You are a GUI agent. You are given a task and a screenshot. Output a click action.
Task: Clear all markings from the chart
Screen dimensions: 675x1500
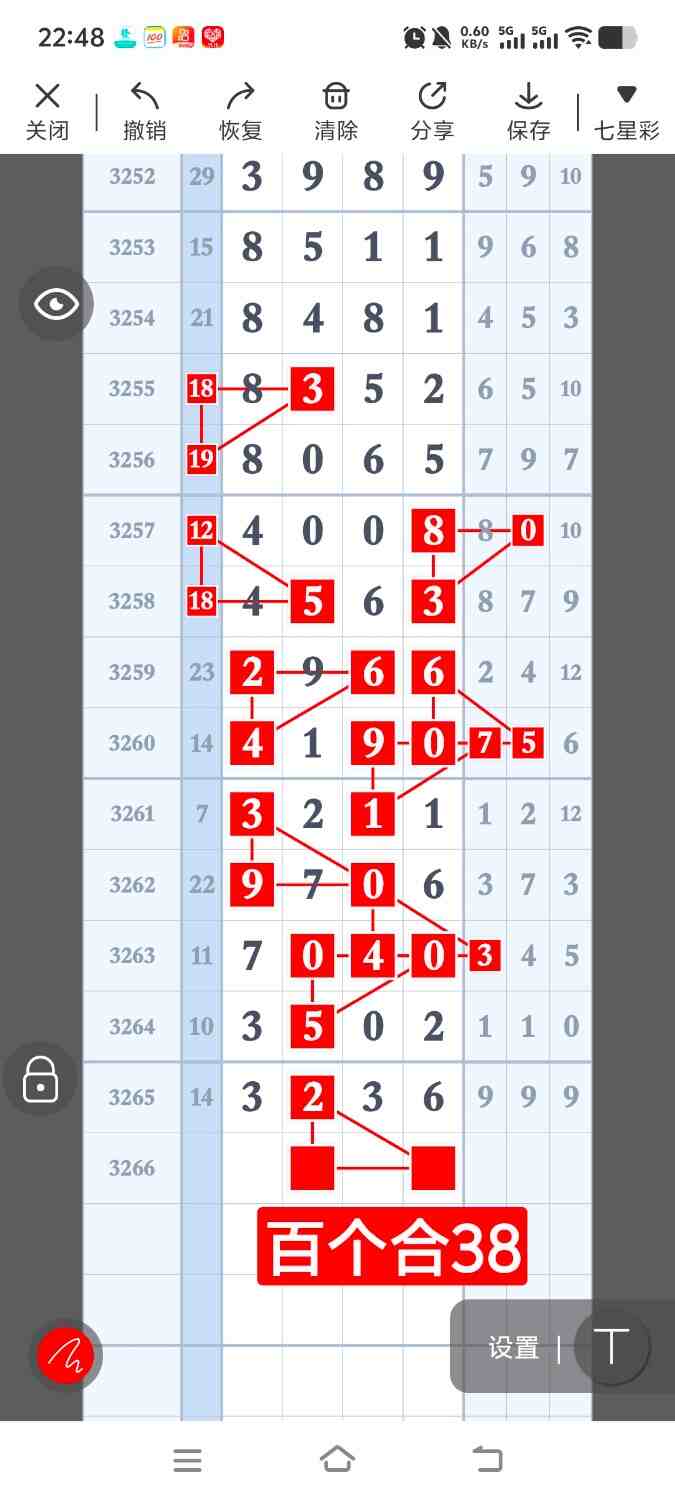336,111
